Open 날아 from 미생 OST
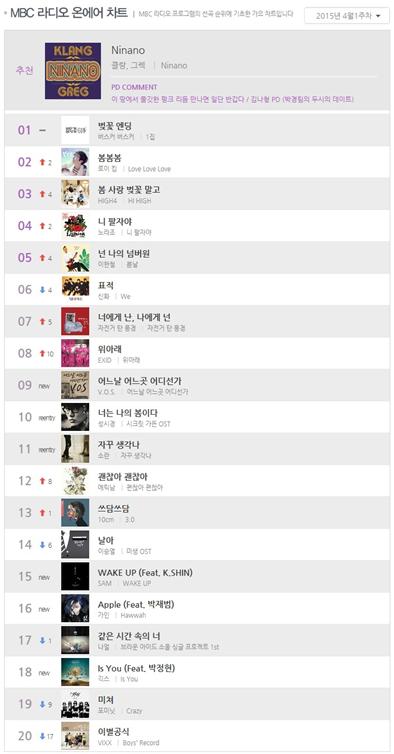This screenshot has width=394, height=754. (105, 541)
